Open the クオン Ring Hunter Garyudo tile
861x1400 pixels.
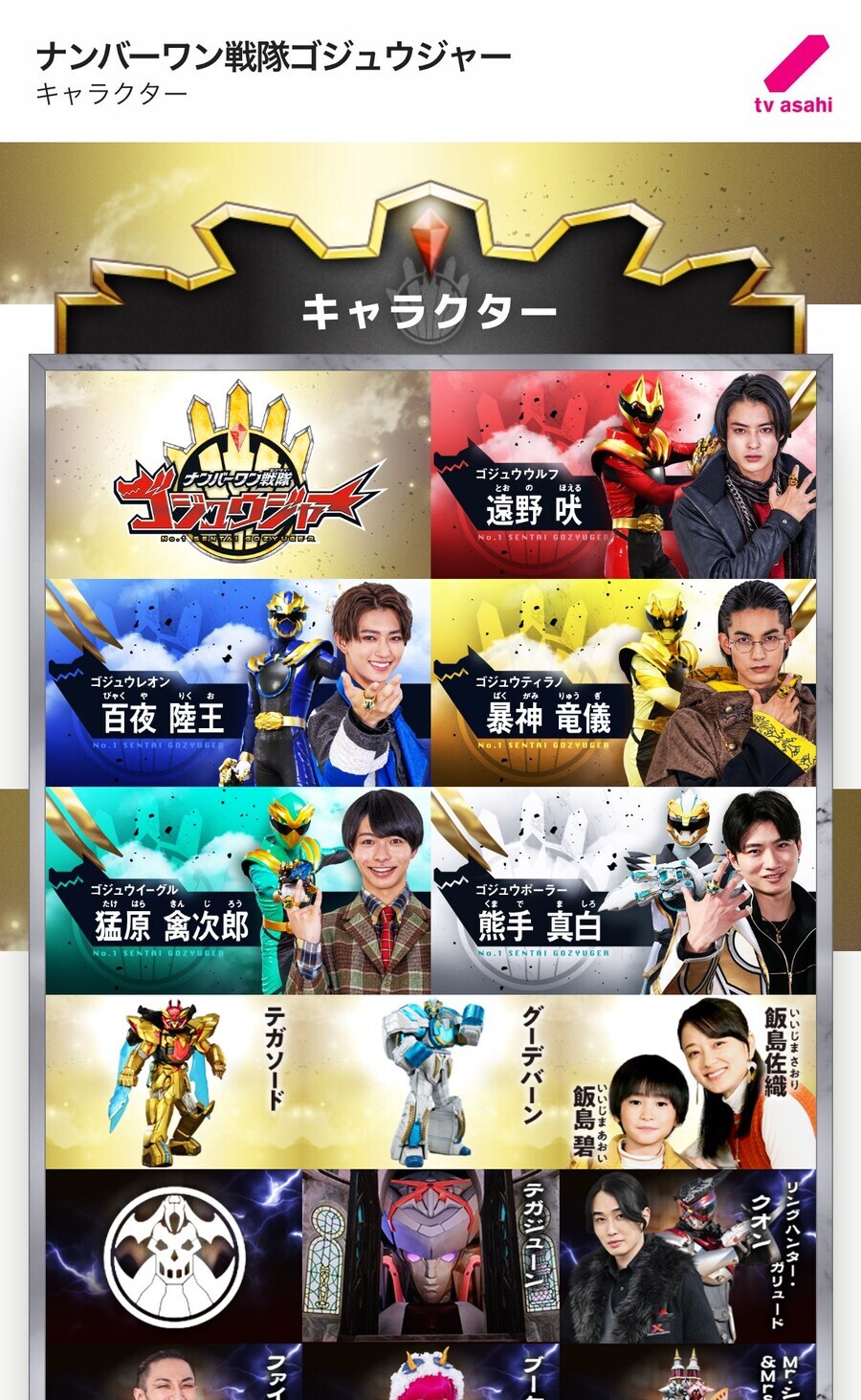[687, 1256]
